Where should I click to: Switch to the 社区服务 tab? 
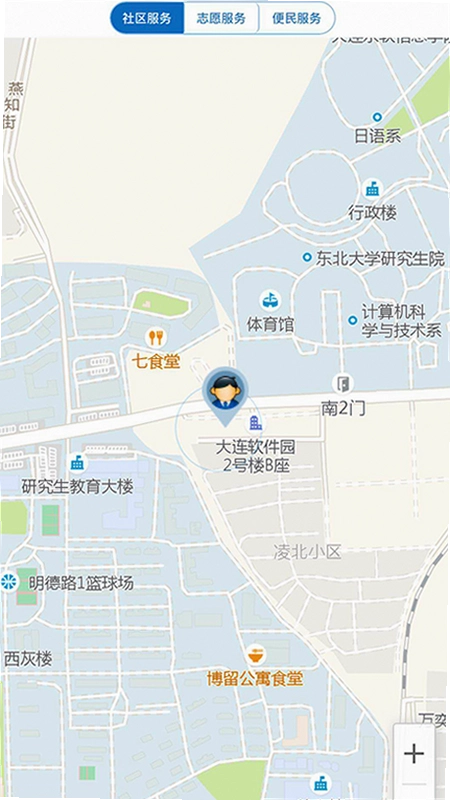pos(147,18)
